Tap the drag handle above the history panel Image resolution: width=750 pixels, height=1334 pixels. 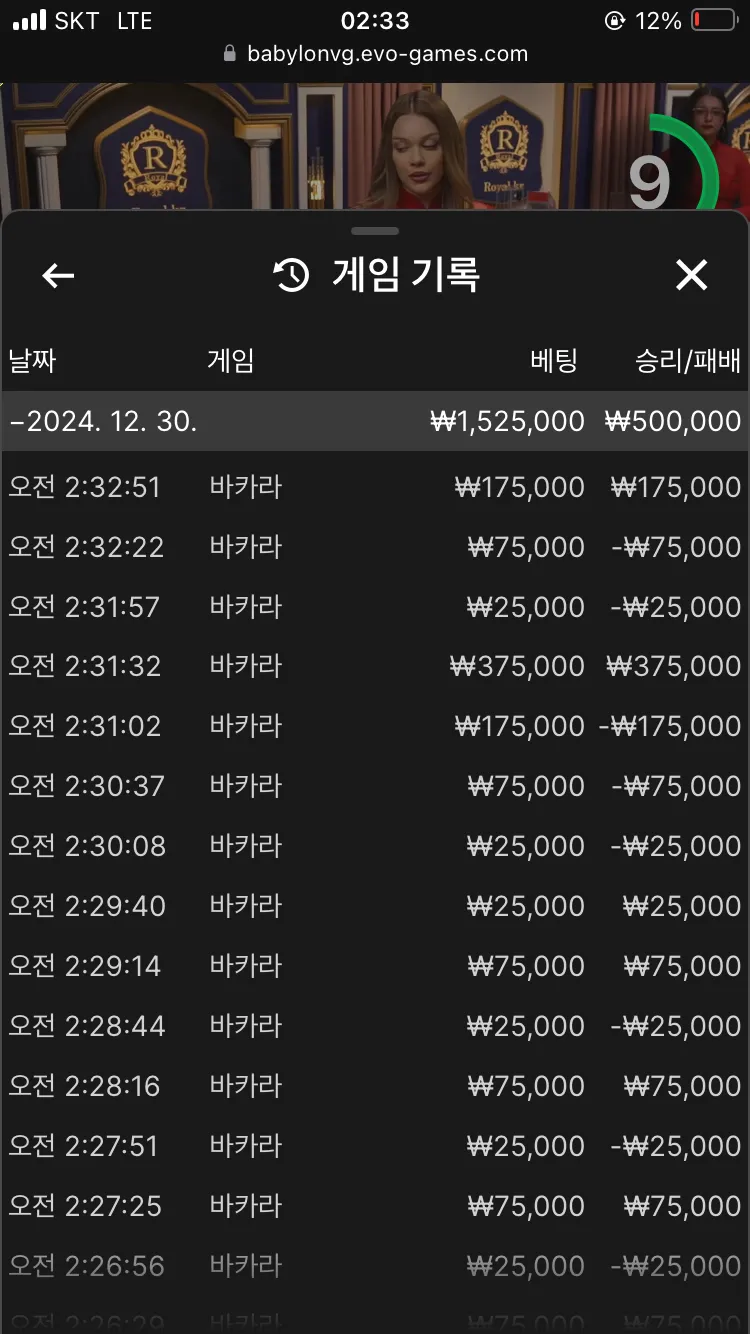click(x=376, y=231)
